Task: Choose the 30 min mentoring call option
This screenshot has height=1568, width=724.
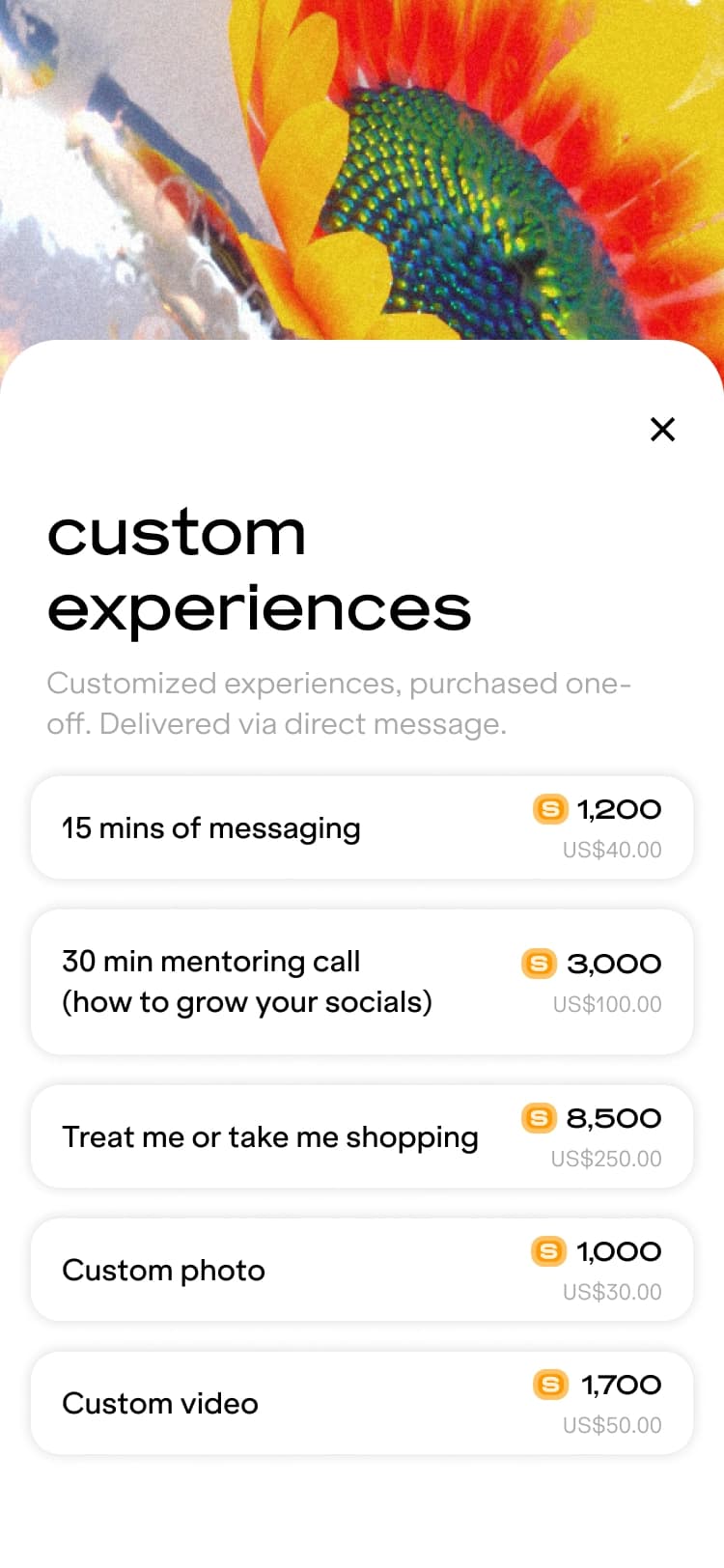Action: (362, 982)
